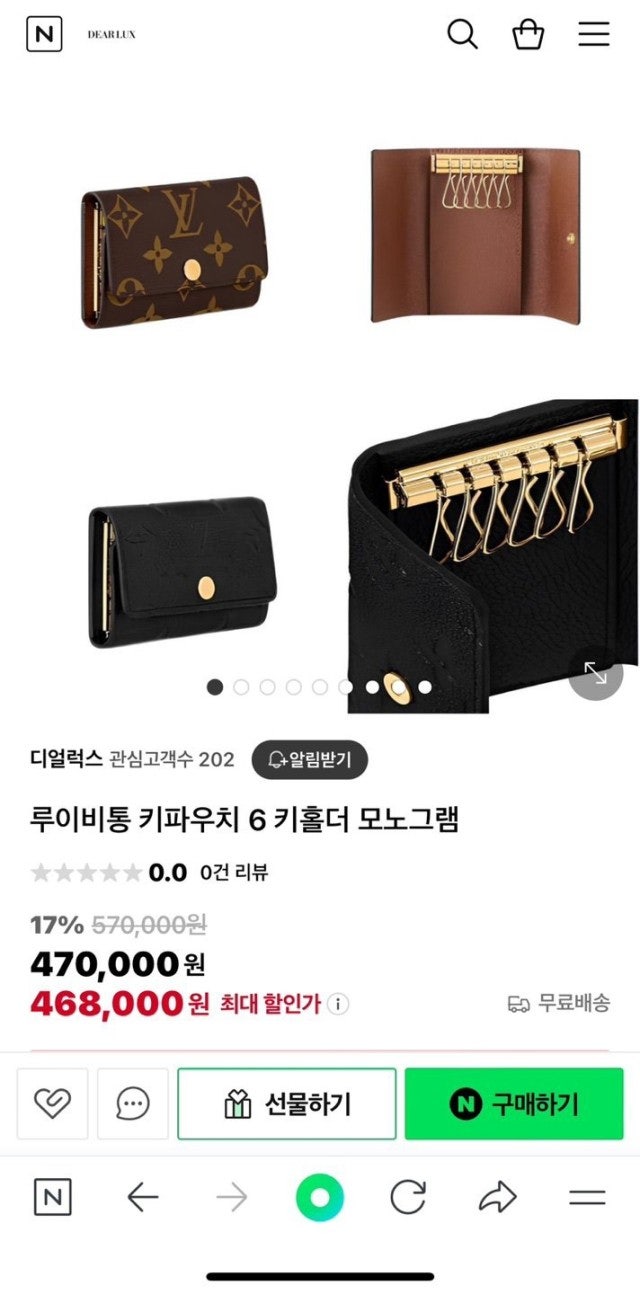Open browser menu with two lines
This screenshot has height=1294, width=640.
click(x=587, y=1197)
